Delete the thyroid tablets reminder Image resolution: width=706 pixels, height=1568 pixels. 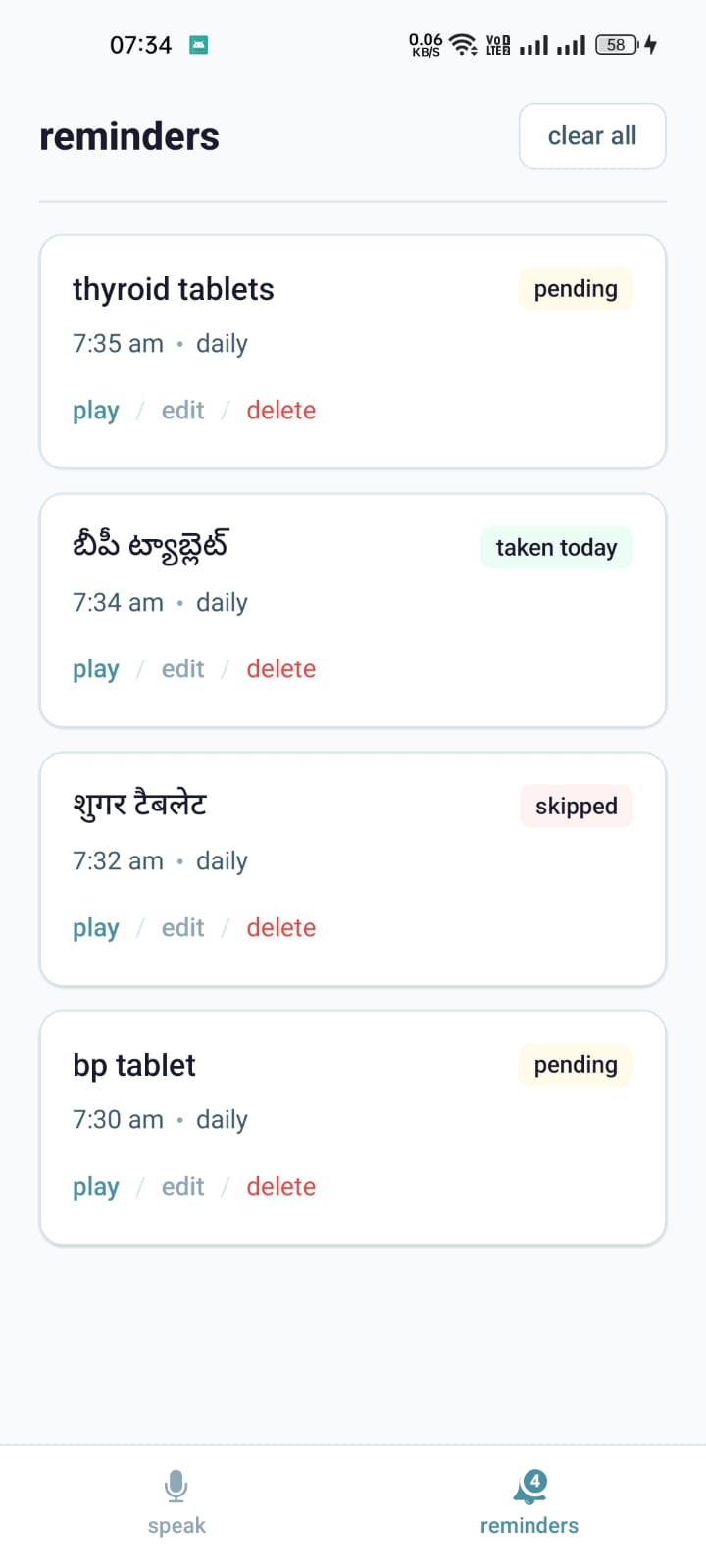(281, 411)
